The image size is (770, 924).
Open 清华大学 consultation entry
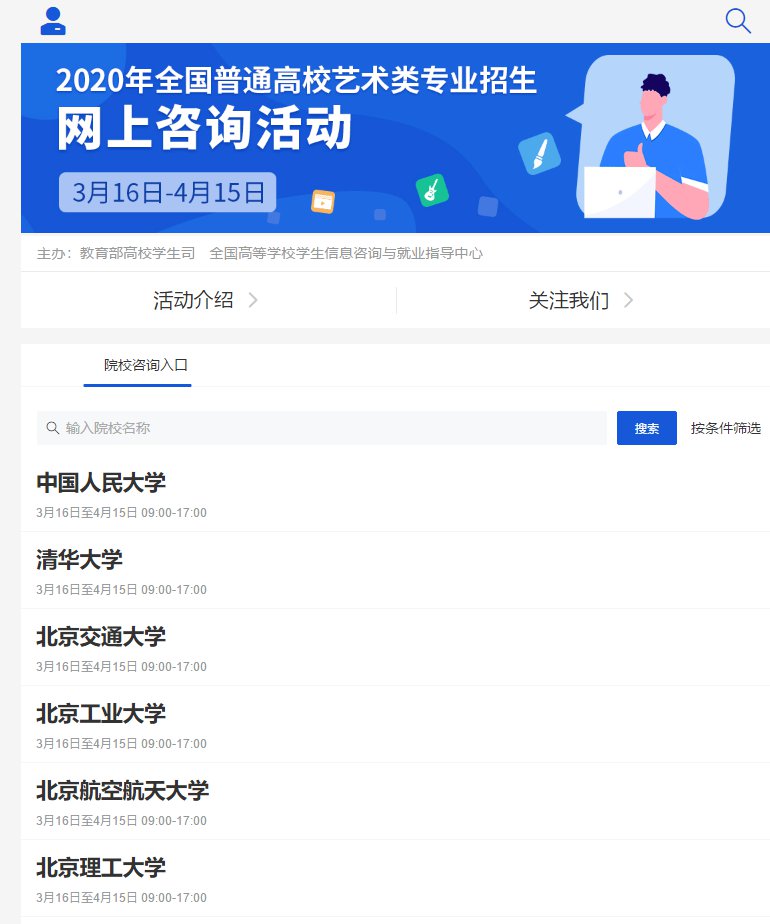pos(80,560)
